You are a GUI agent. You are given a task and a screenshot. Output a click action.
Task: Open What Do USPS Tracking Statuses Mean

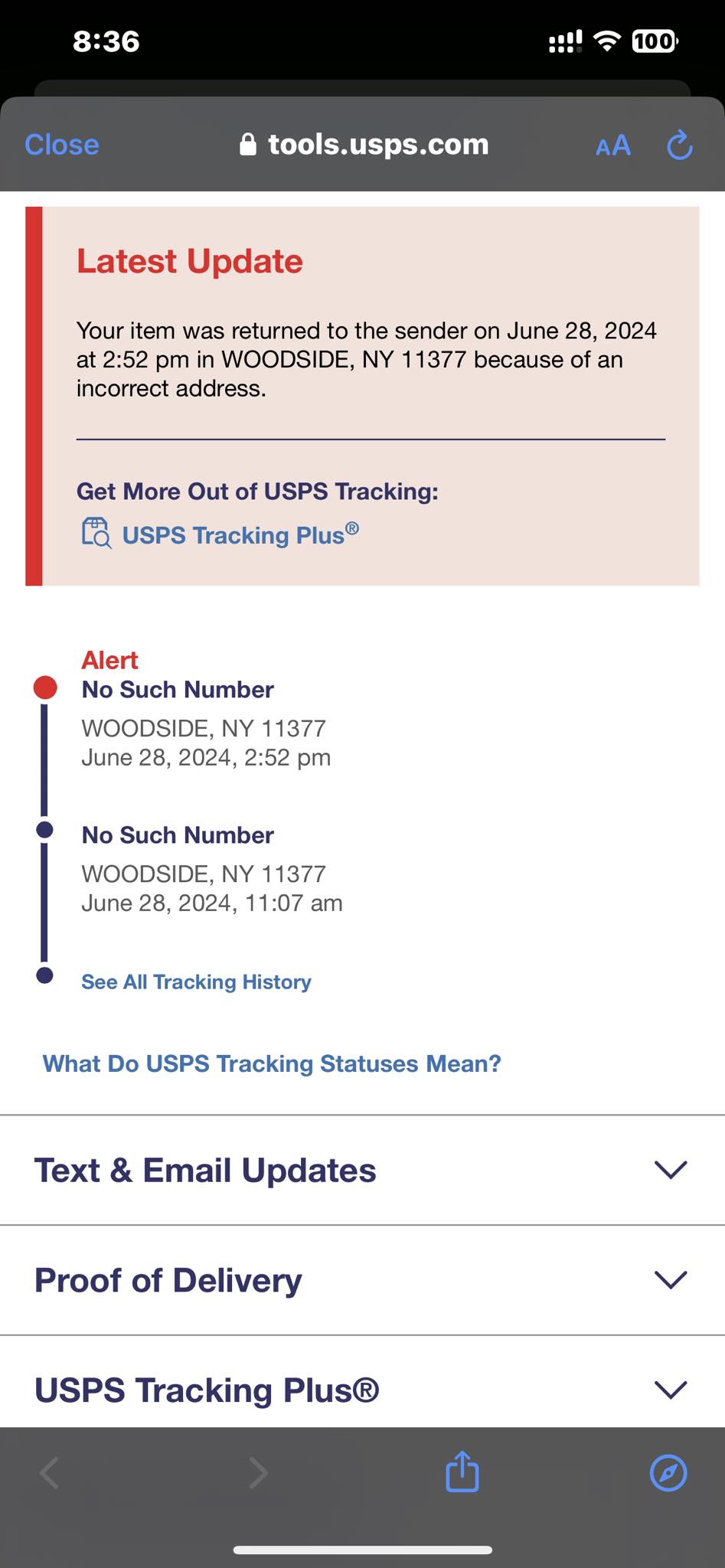pyautogui.click(x=272, y=1063)
